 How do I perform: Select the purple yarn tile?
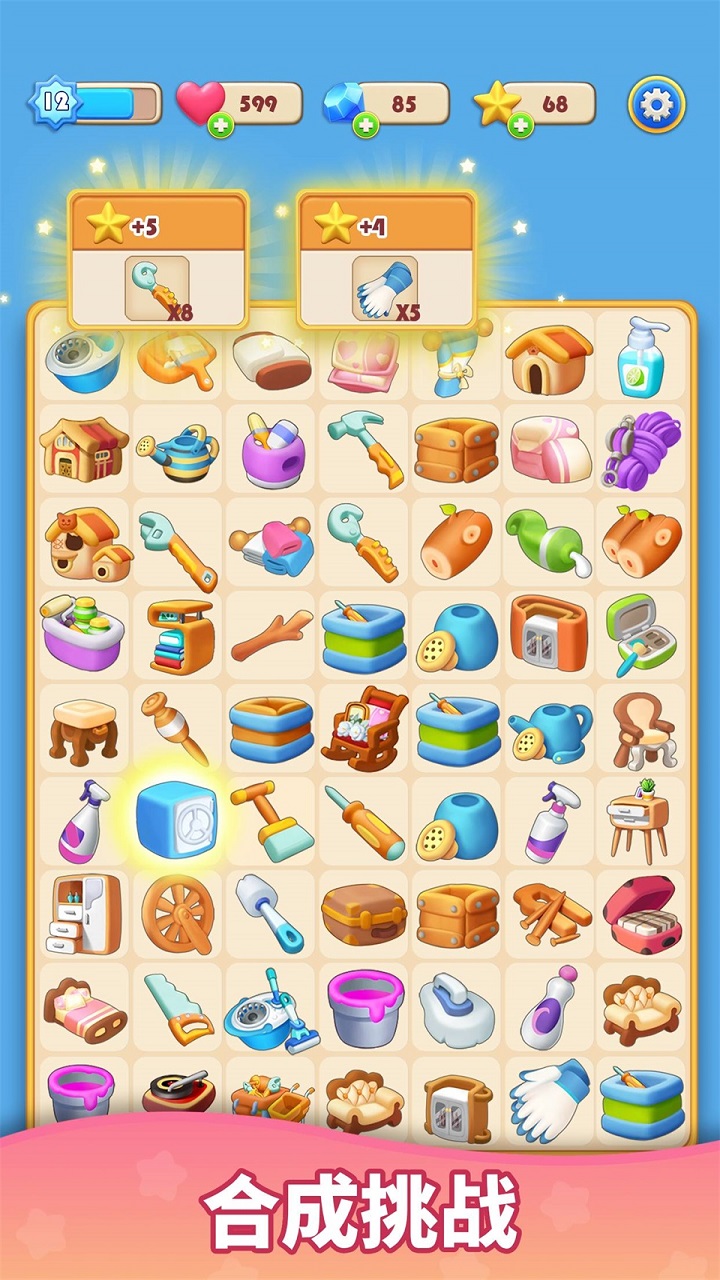tap(642, 448)
